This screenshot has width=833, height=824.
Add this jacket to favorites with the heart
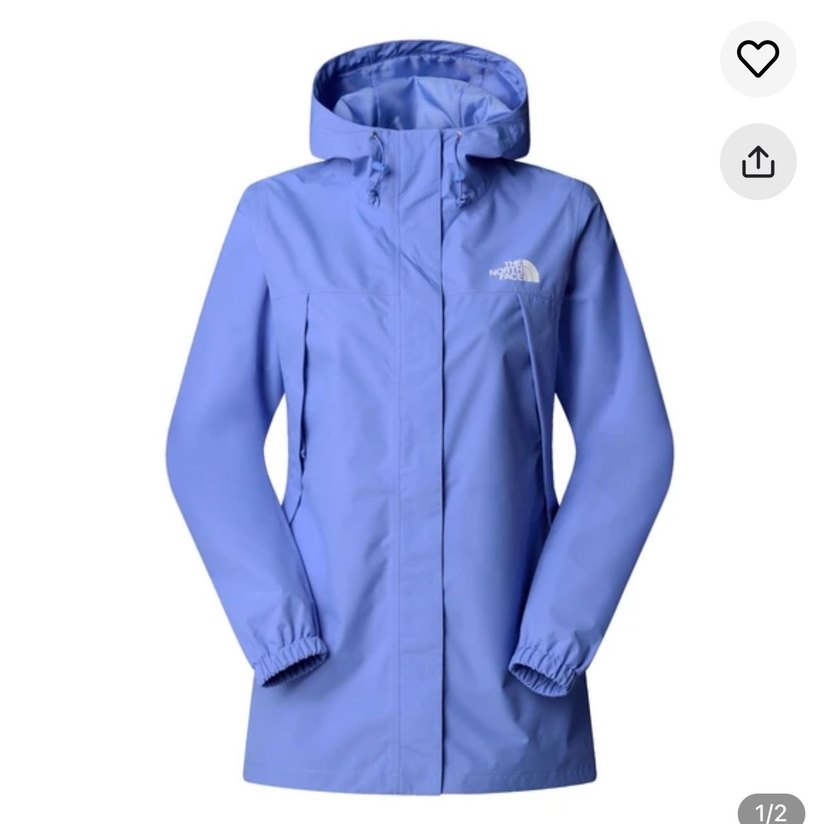coord(758,60)
